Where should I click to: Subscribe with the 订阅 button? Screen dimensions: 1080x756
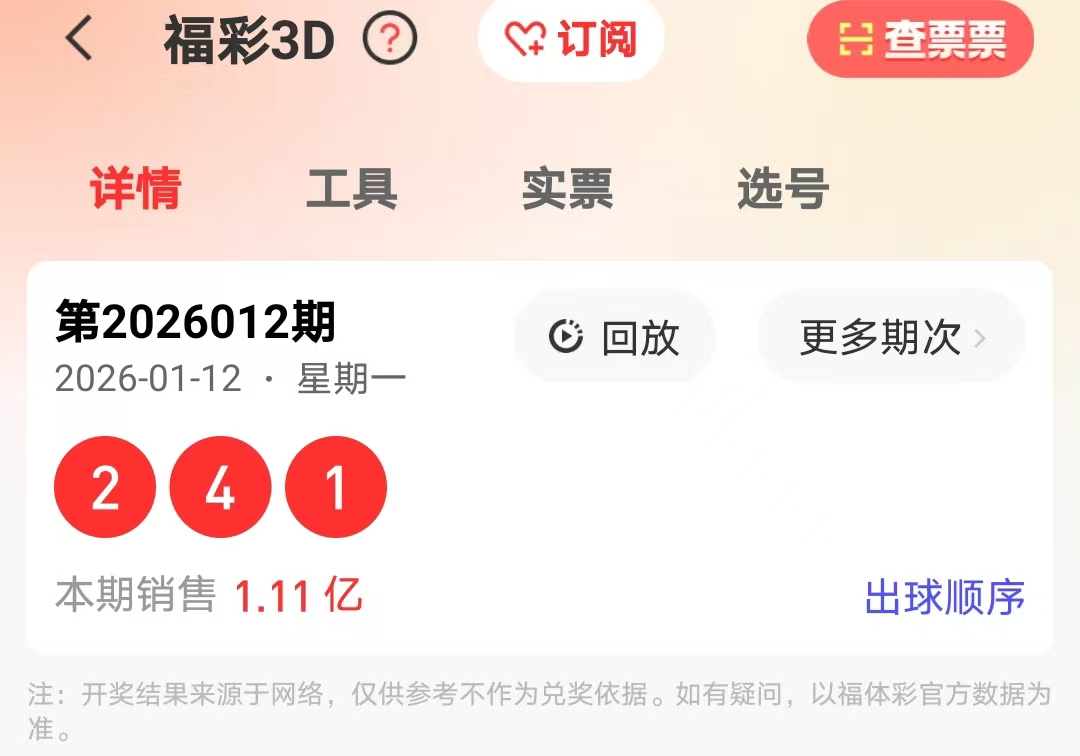[571, 40]
